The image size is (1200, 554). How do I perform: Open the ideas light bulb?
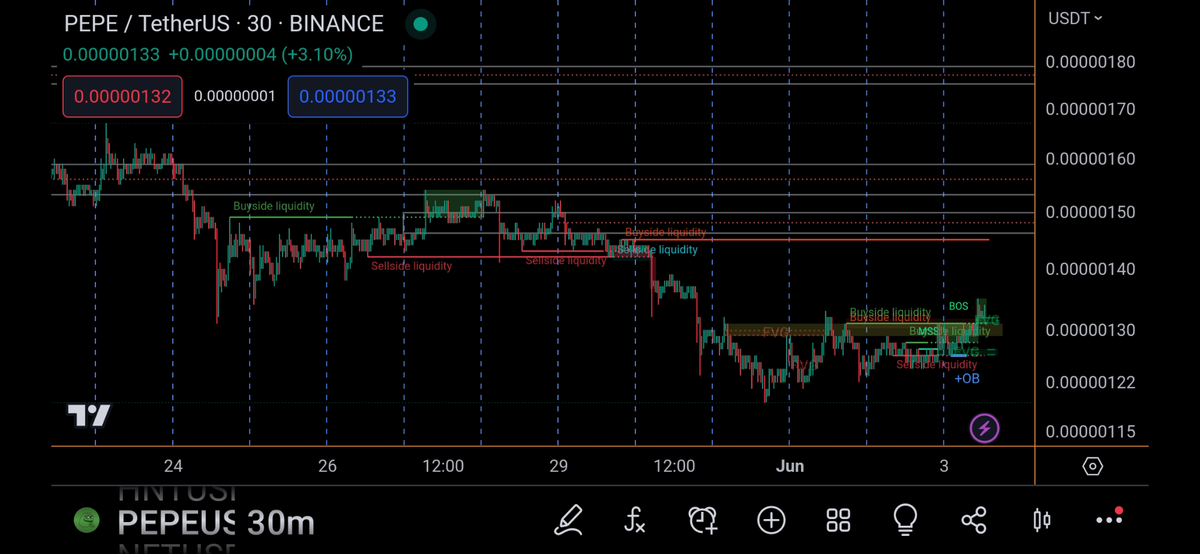pos(905,519)
